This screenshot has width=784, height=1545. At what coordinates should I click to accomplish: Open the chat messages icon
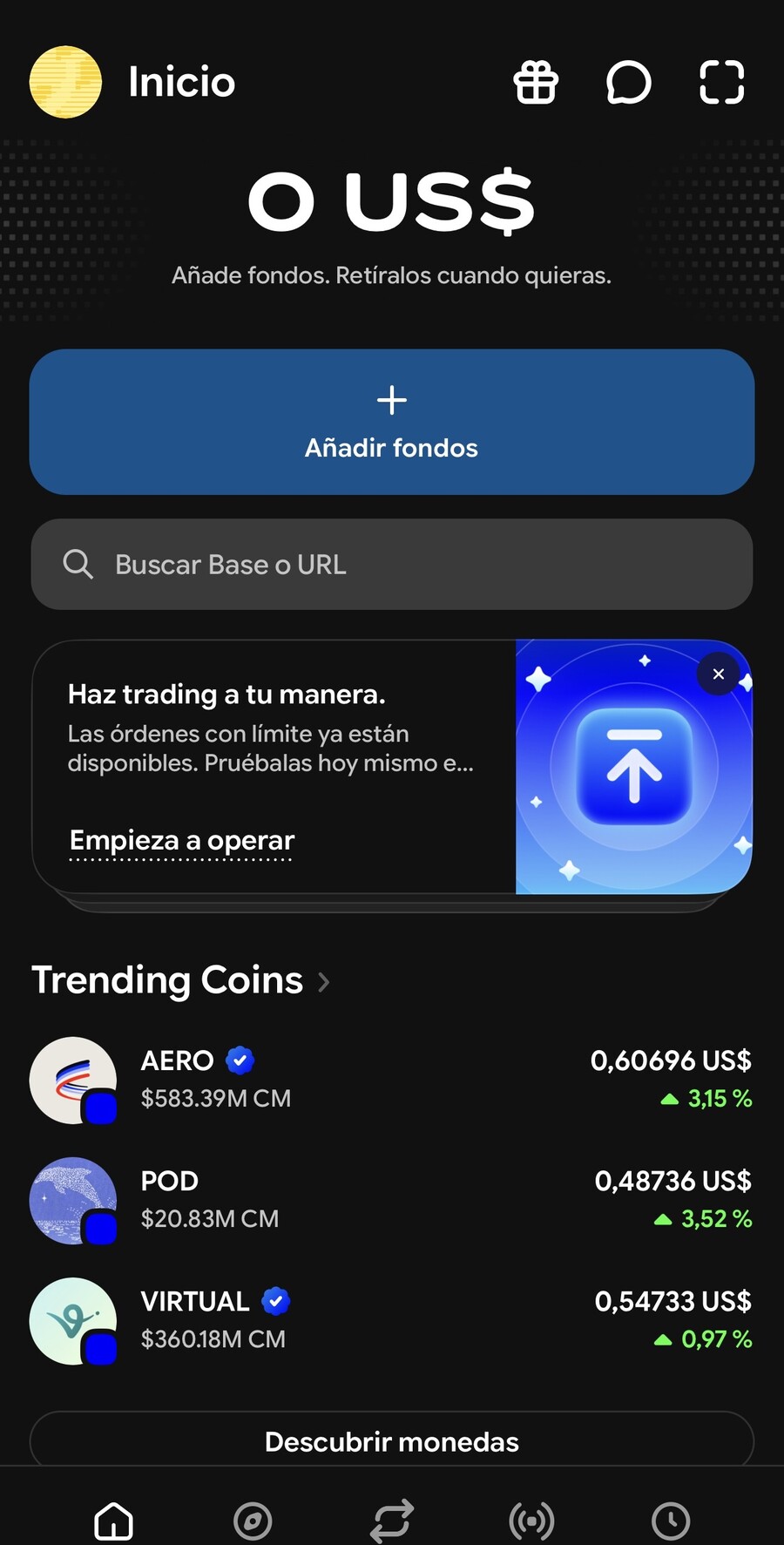click(628, 83)
